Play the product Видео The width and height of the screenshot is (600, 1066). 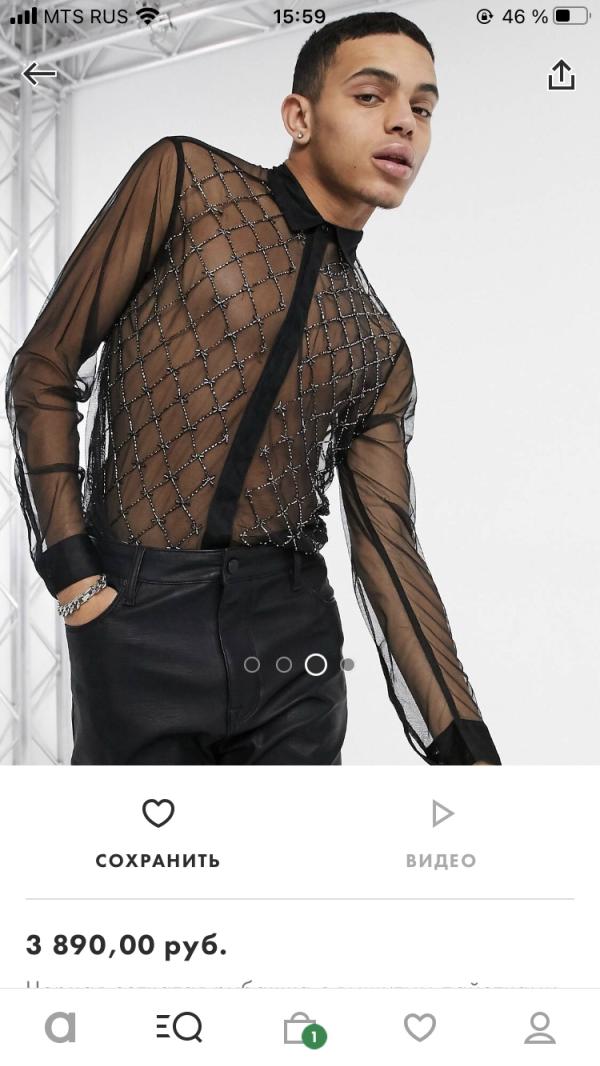coord(441,833)
